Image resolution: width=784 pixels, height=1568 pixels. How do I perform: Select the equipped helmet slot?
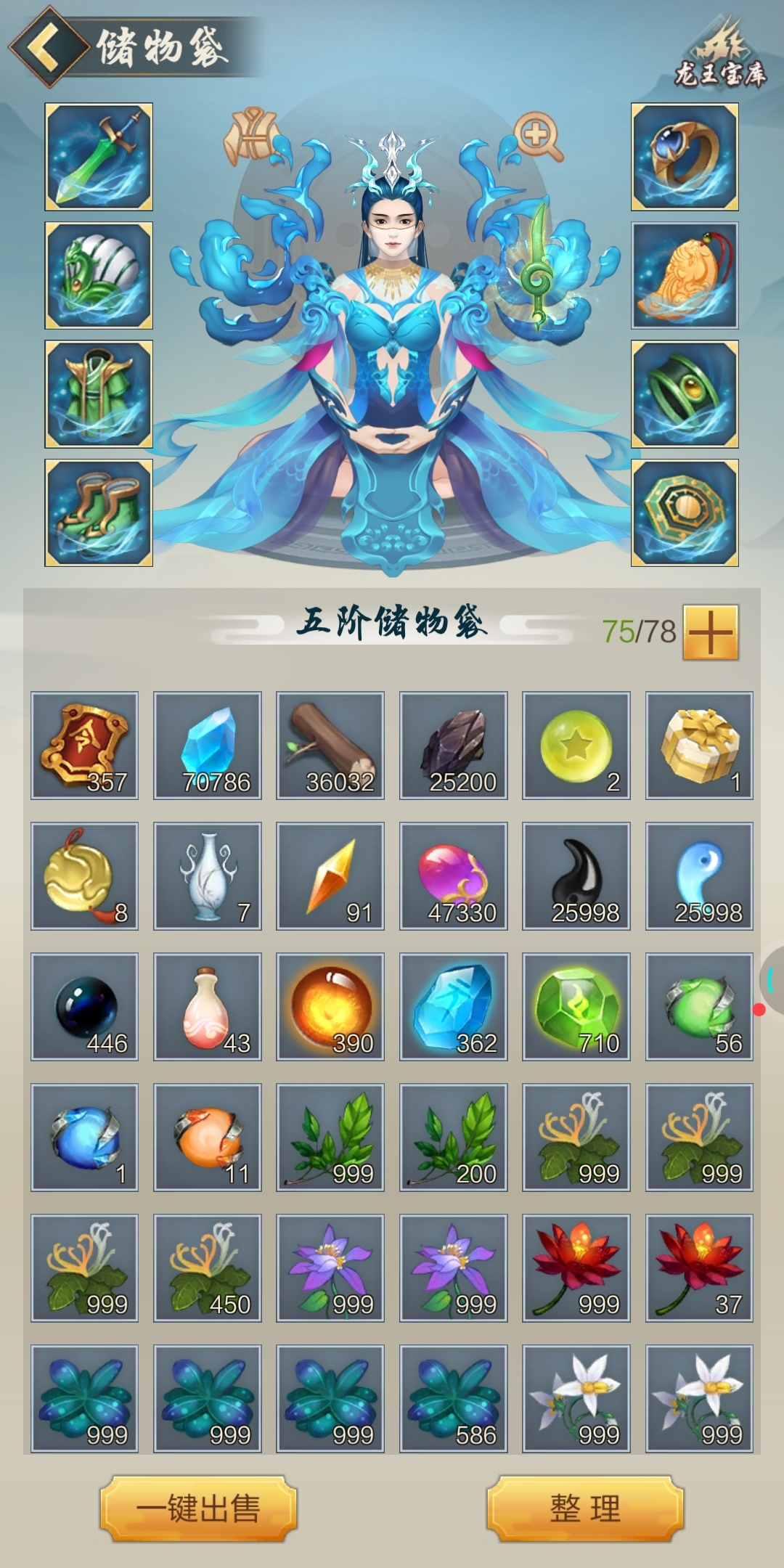tap(99, 276)
